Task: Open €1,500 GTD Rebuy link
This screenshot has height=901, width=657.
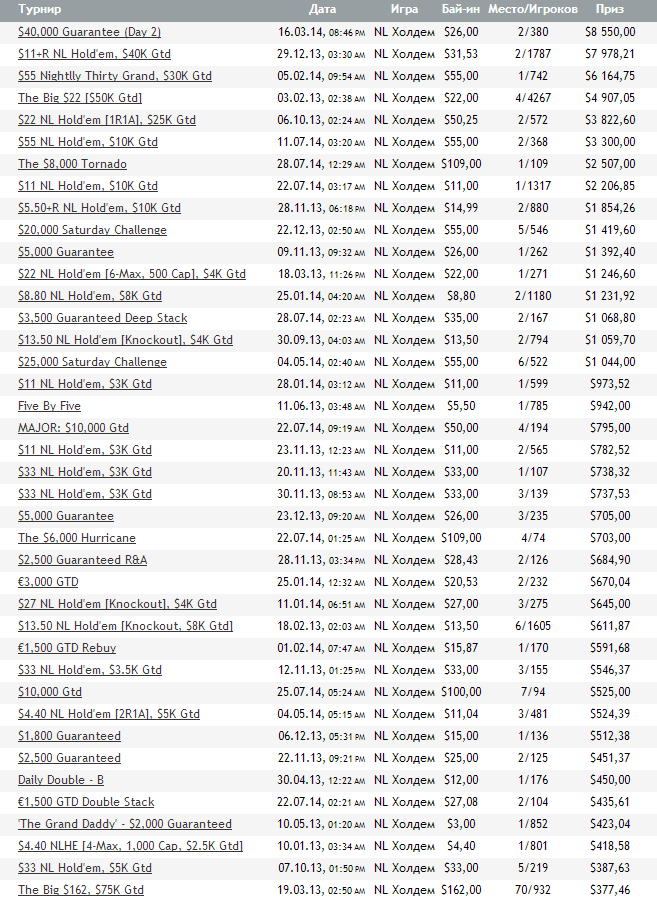Action: [68, 648]
